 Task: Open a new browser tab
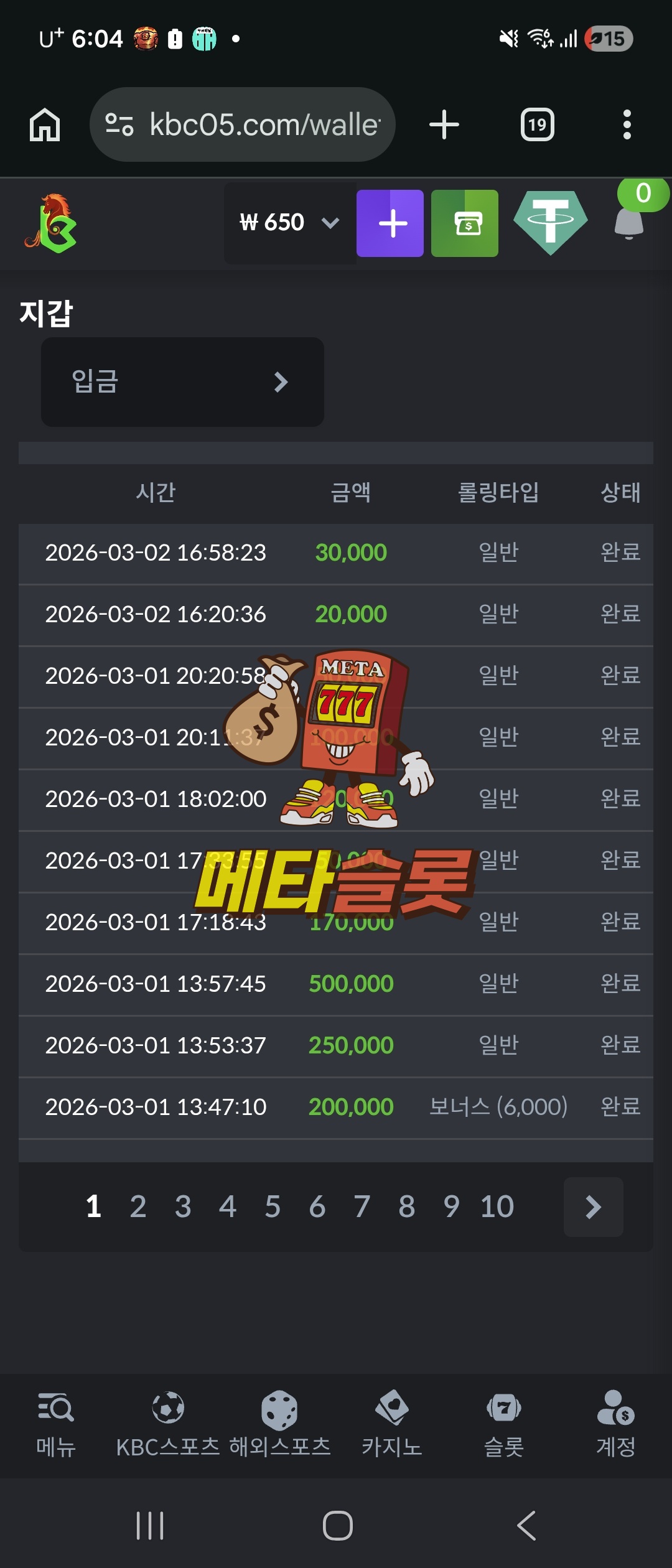click(444, 125)
